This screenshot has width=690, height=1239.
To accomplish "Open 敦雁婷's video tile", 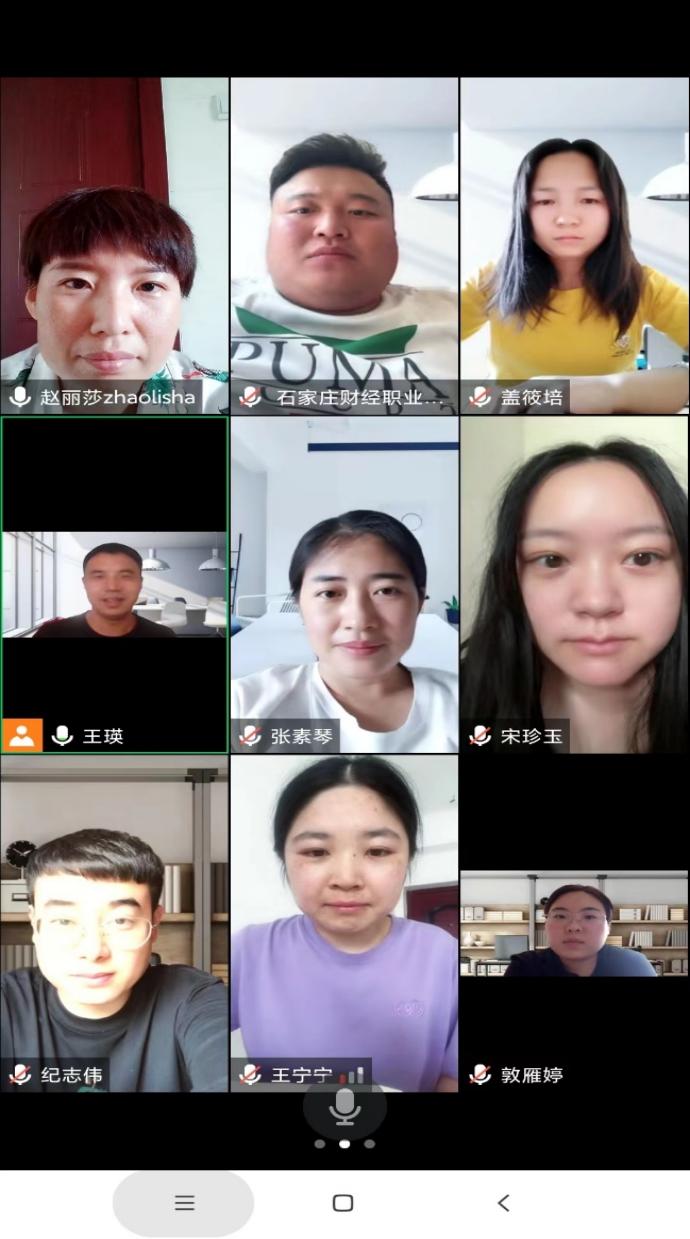I will (x=575, y=922).
